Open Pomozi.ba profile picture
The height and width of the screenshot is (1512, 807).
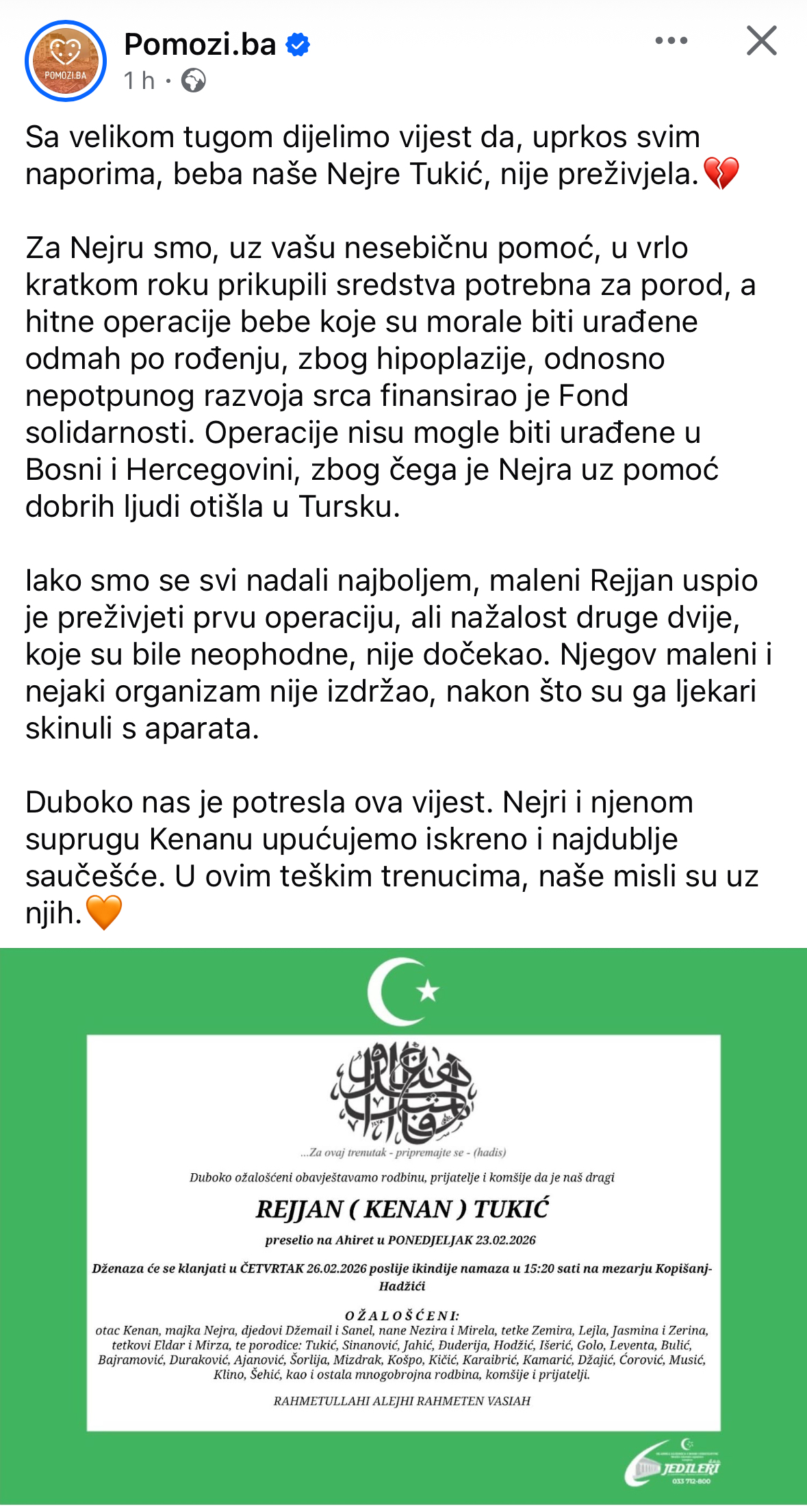(x=66, y=62)
